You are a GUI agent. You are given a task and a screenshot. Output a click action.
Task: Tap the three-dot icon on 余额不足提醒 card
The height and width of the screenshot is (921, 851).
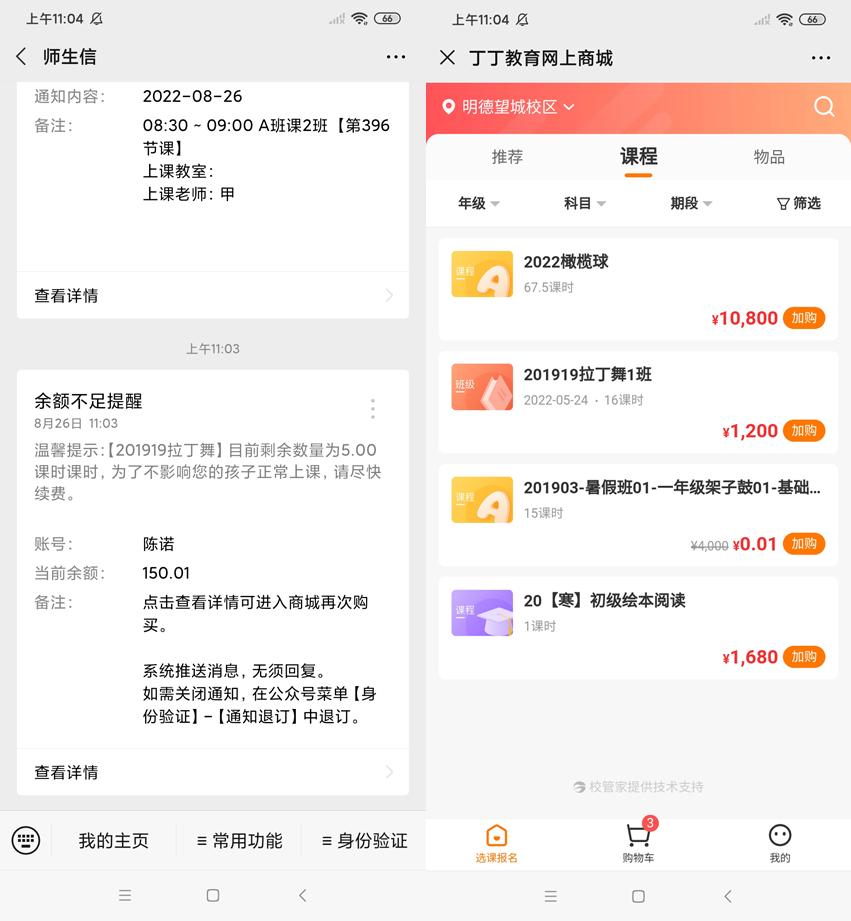pos(373,408)
